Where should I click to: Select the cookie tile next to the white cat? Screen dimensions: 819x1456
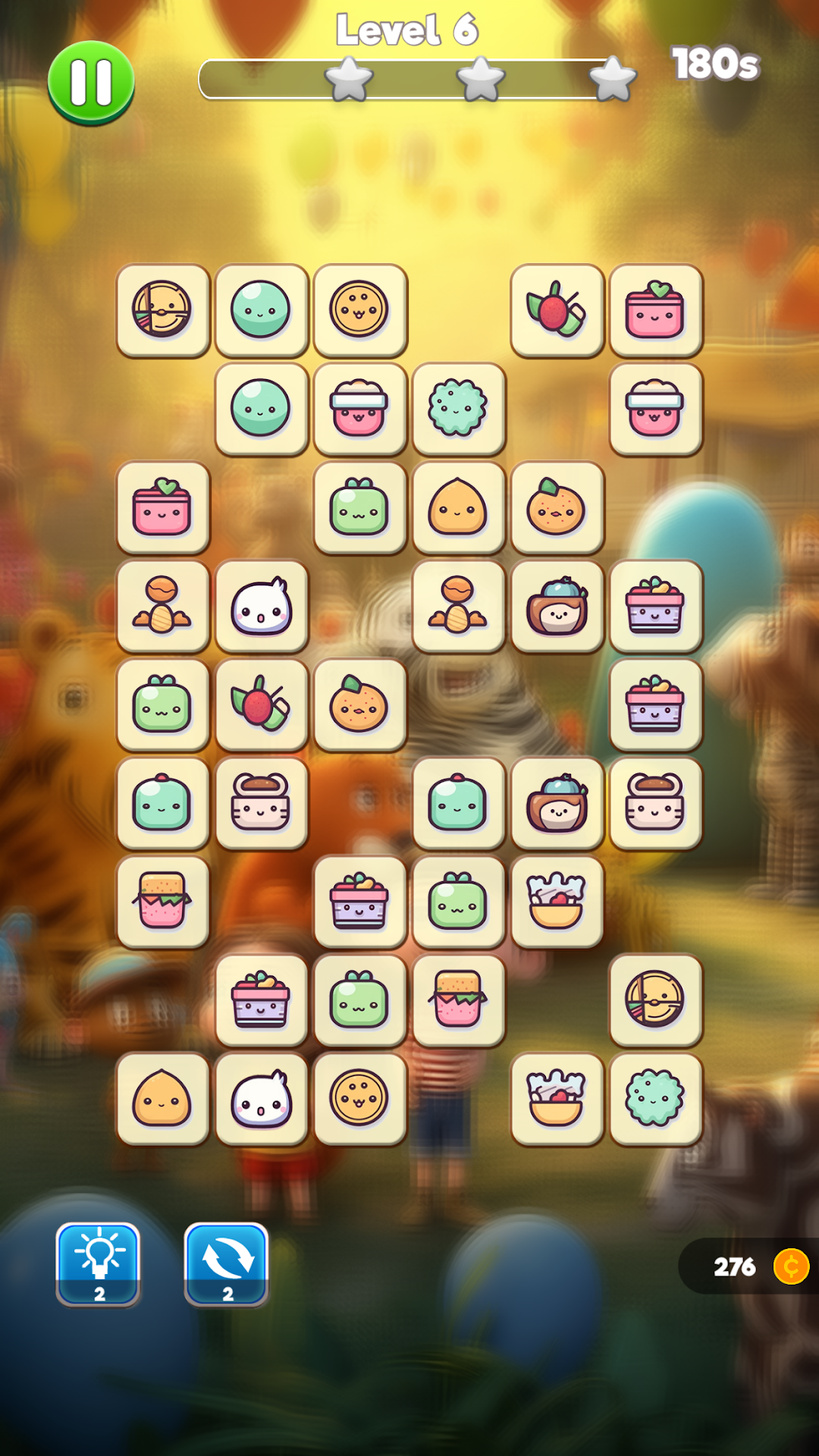coord(360,1099)
